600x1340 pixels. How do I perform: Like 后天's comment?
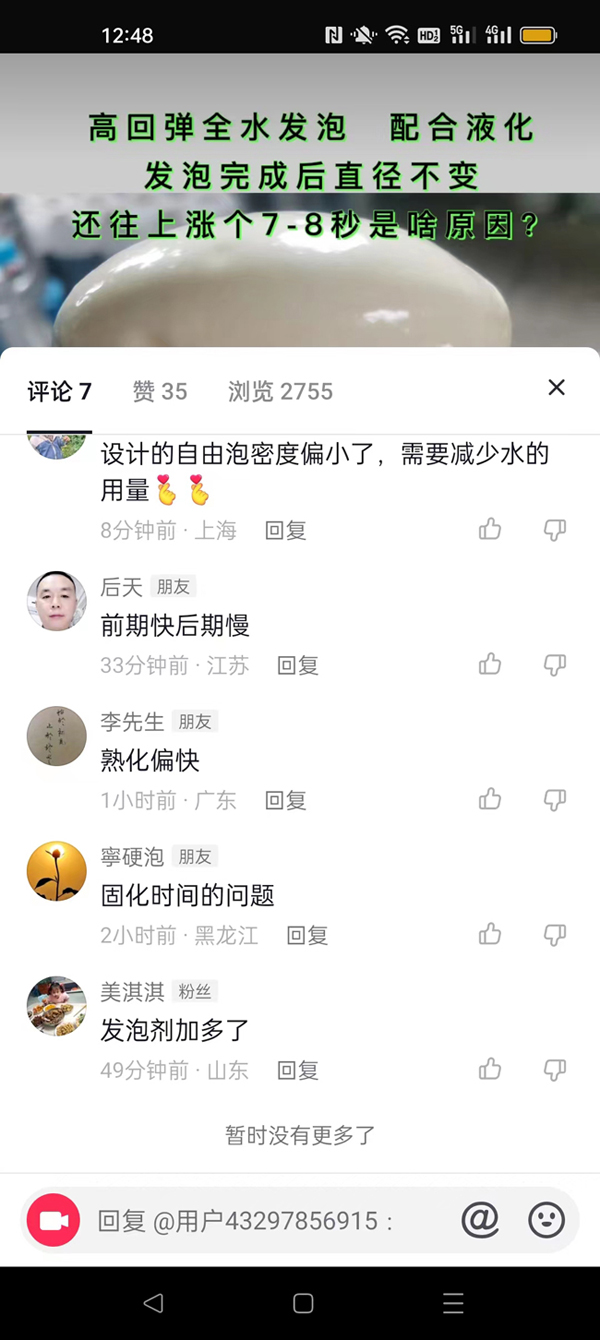pos(490,664)
